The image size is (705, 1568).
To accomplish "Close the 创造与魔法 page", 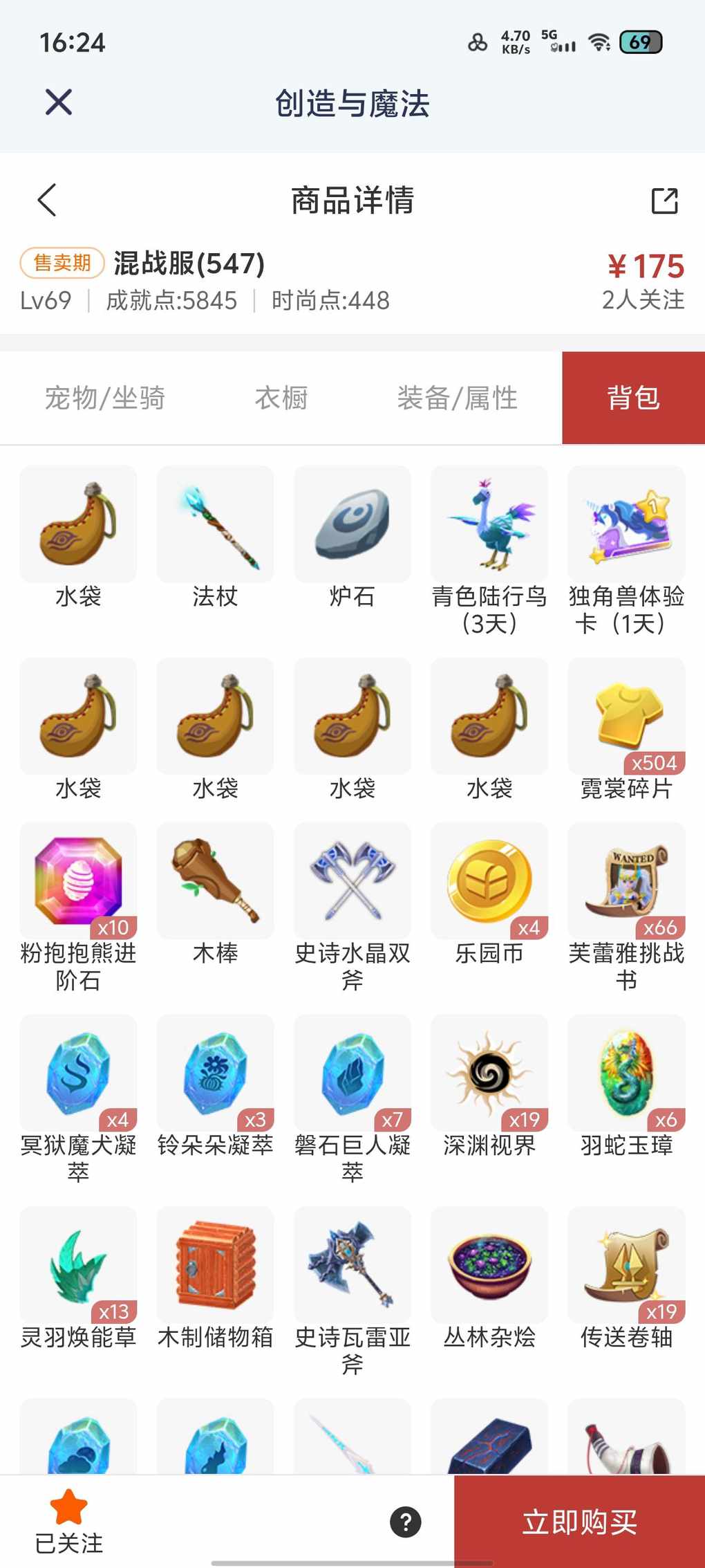I will [59, 103].
